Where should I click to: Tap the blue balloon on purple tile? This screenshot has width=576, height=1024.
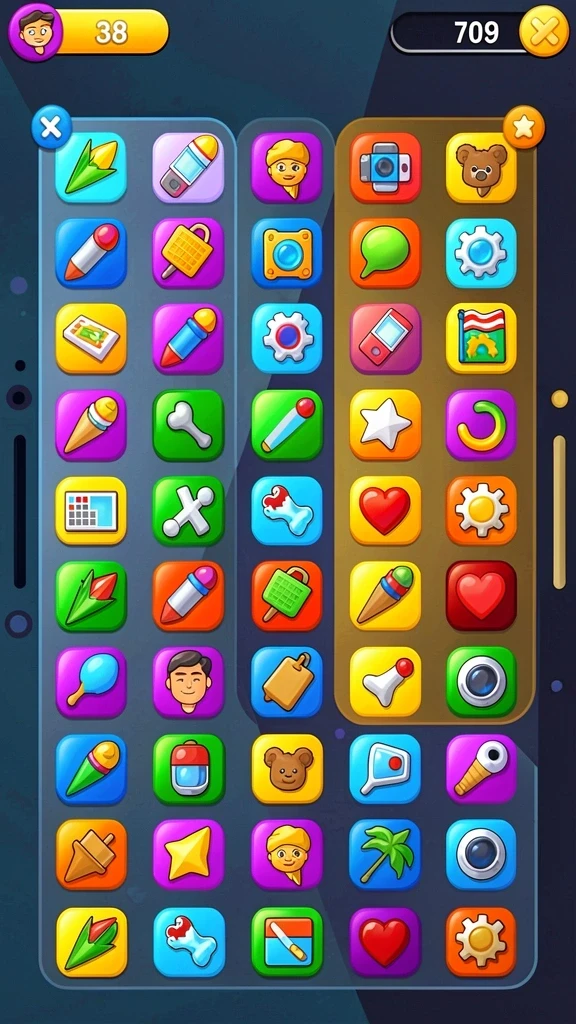pyautogui.click(x=91, y=682)
